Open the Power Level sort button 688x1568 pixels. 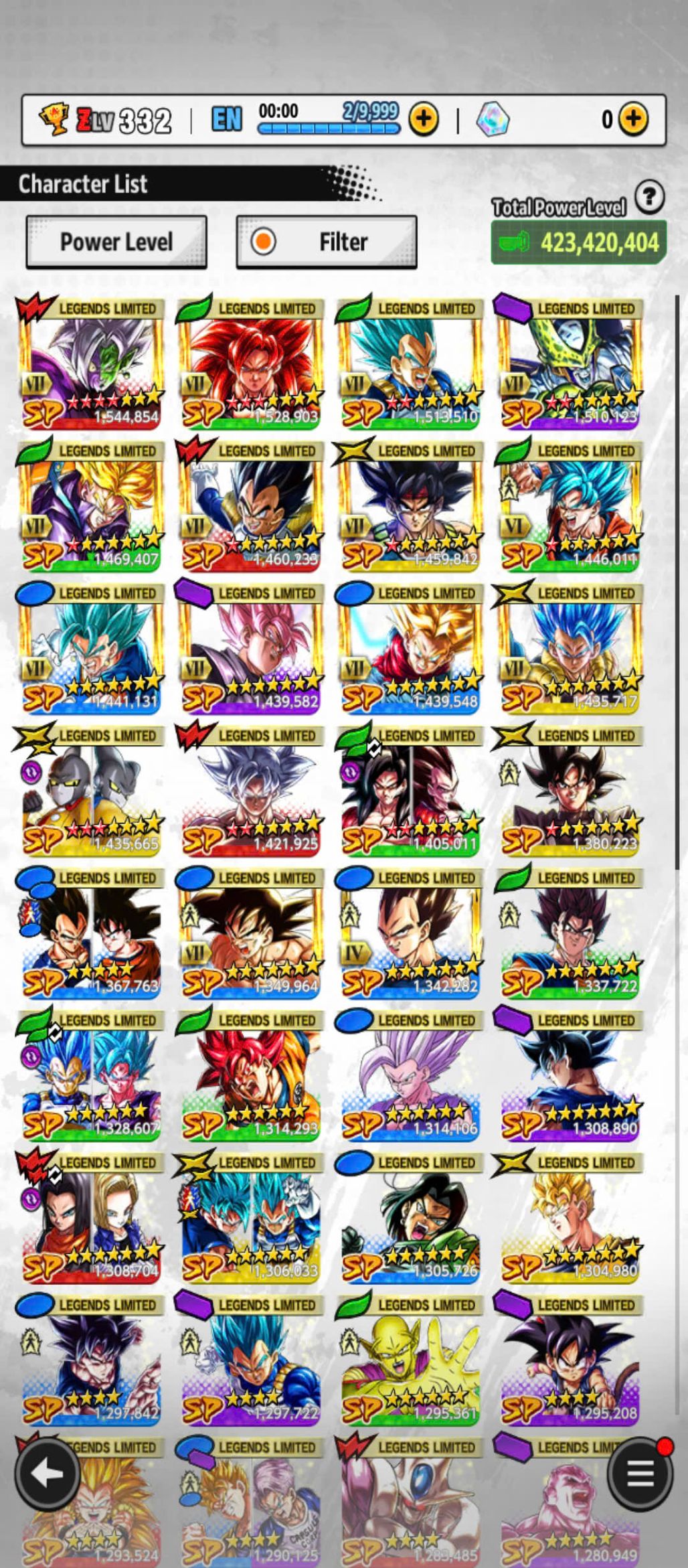(116, 242)
